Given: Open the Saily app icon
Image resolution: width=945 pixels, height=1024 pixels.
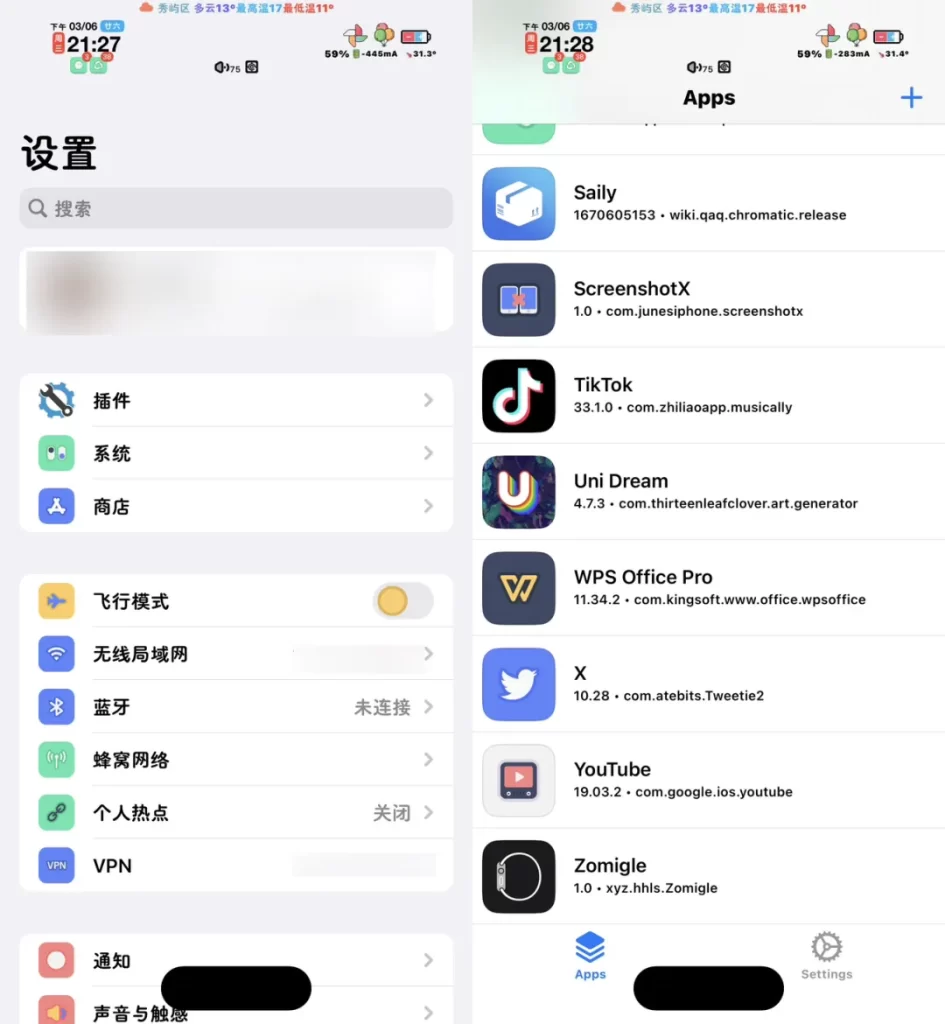Looking at the screenshot, I should point(518,203).
